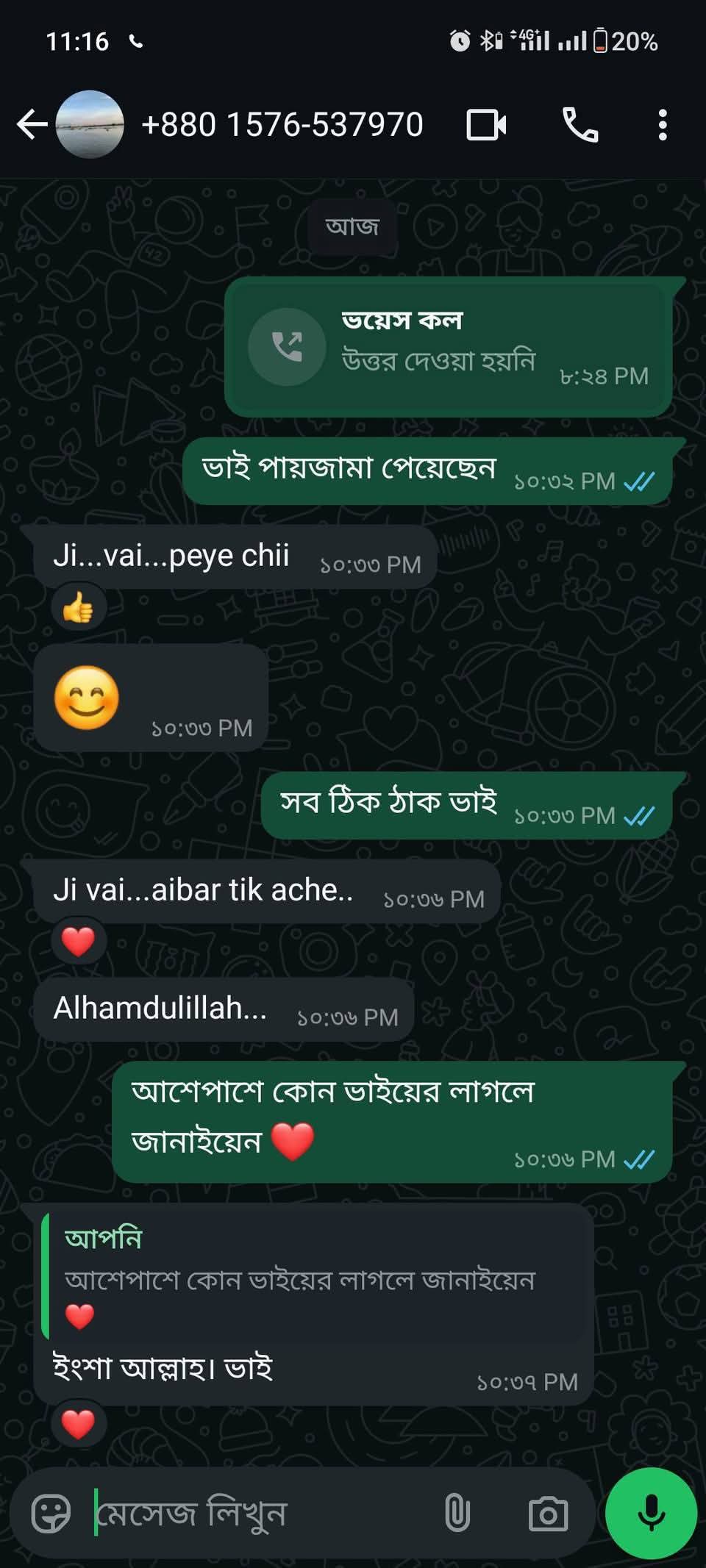This screenshot has width=706, height=1568.
Task: Start a voice call
Action: tap(580, 124)
